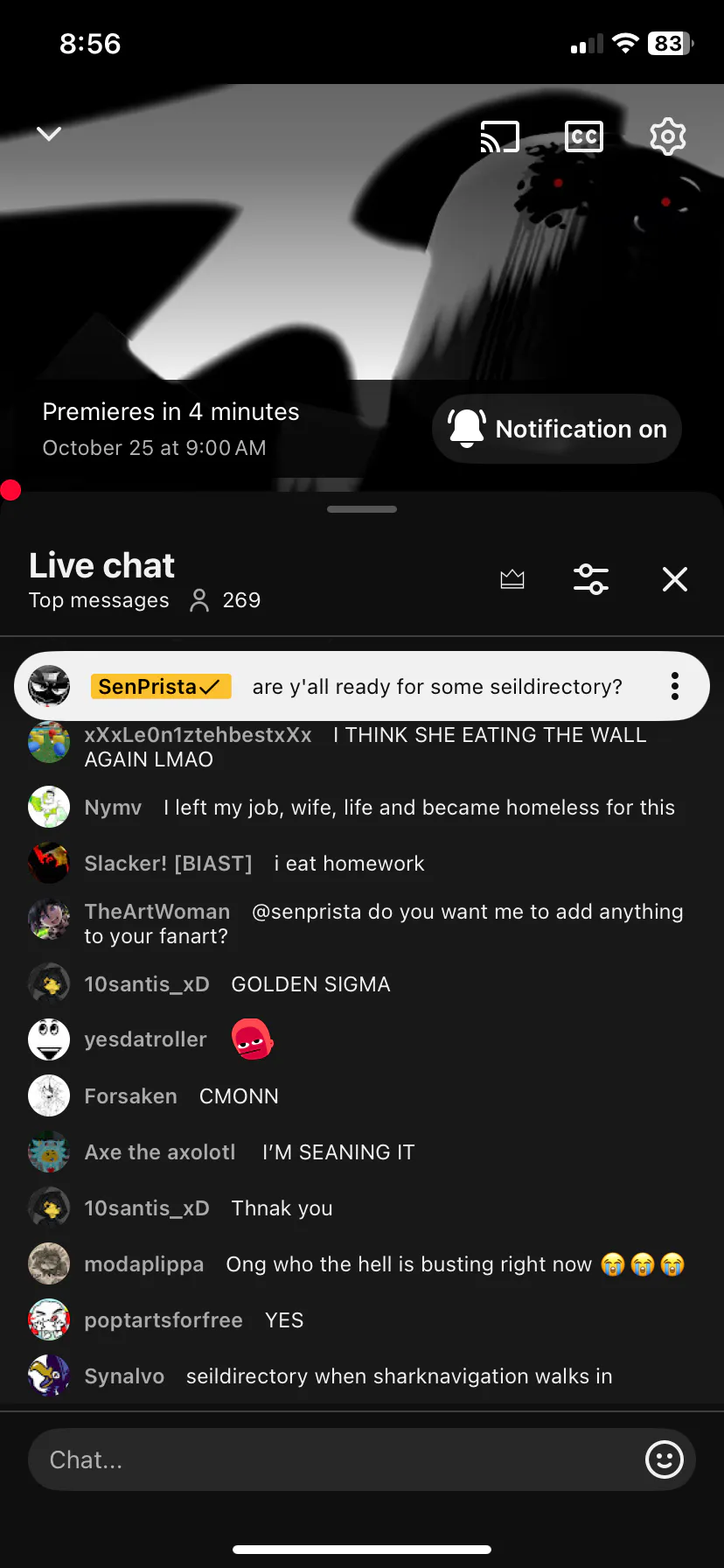Minimize the video player with the down chevron
The height and width of the screenshot is (1568, 724).
coord(49,134)
